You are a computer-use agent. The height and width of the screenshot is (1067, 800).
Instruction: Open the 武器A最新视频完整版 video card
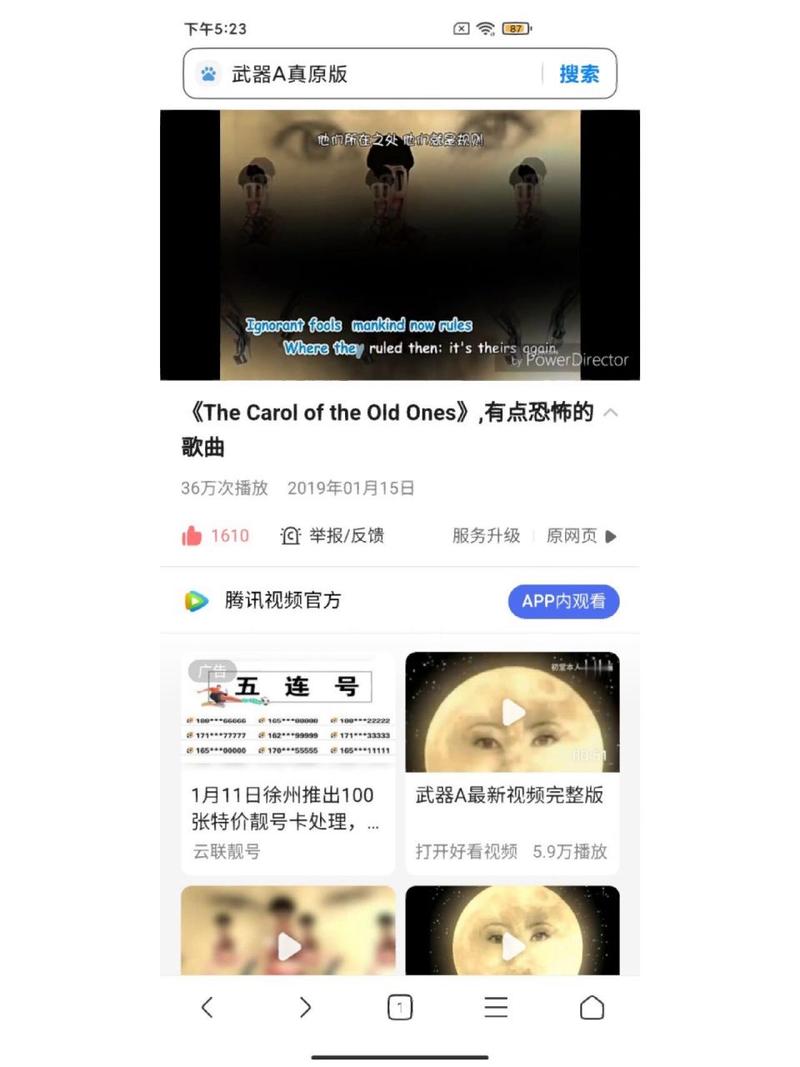click(512, 763)
